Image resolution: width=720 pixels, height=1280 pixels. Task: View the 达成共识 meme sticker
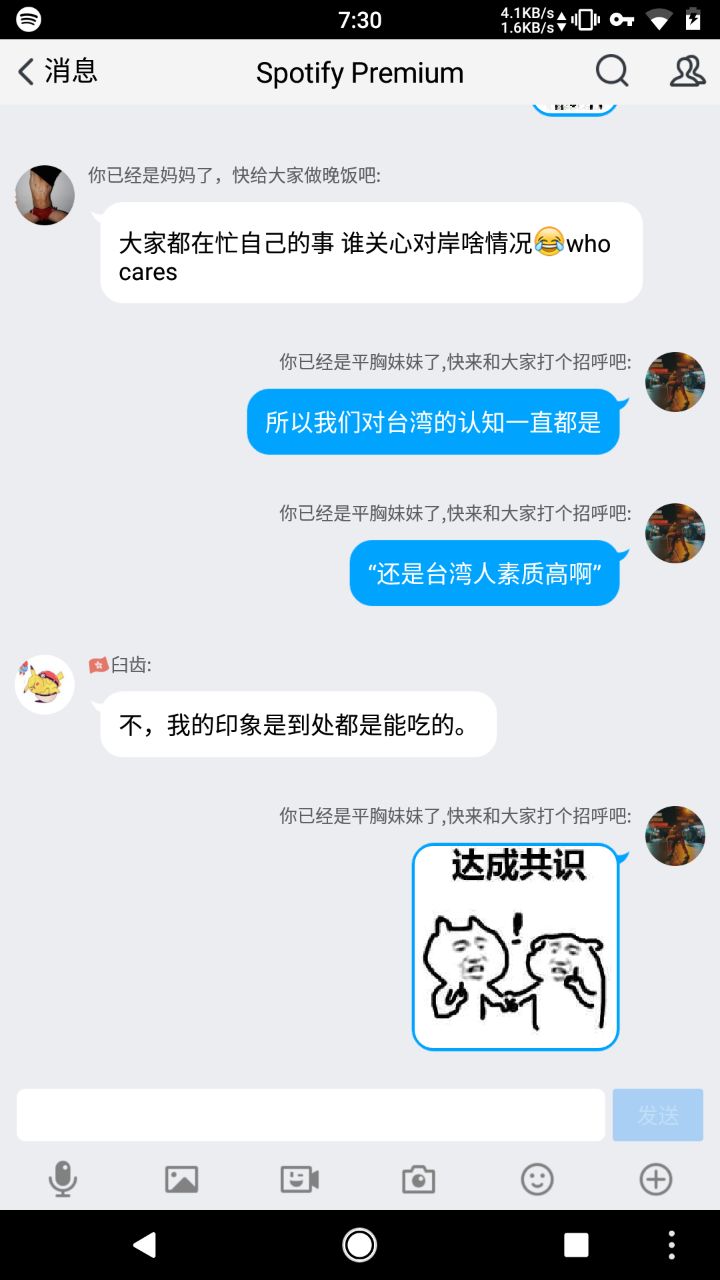[515, 946]
